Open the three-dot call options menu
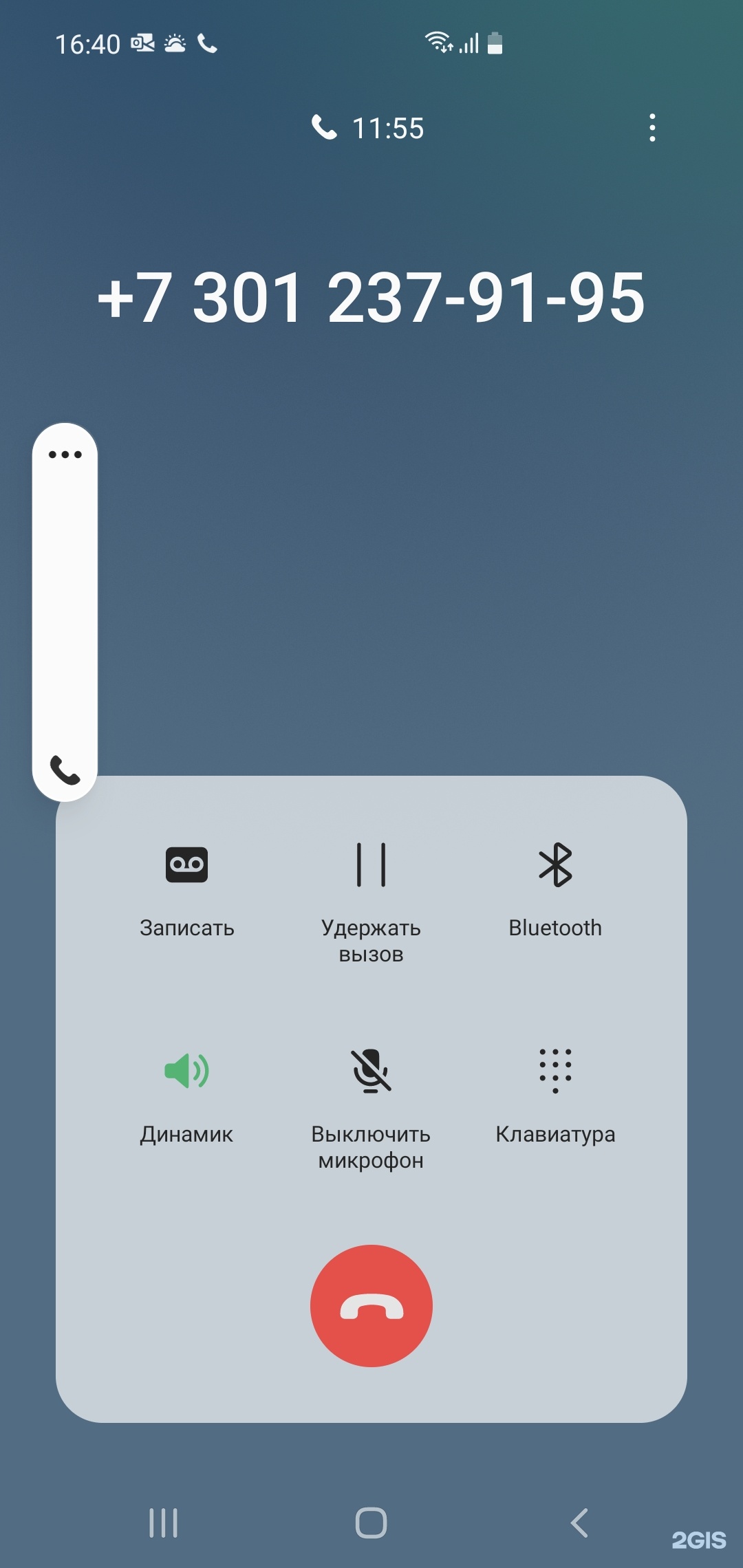The height and width of the screenshot is (1568, 743). tap(652, 128)
